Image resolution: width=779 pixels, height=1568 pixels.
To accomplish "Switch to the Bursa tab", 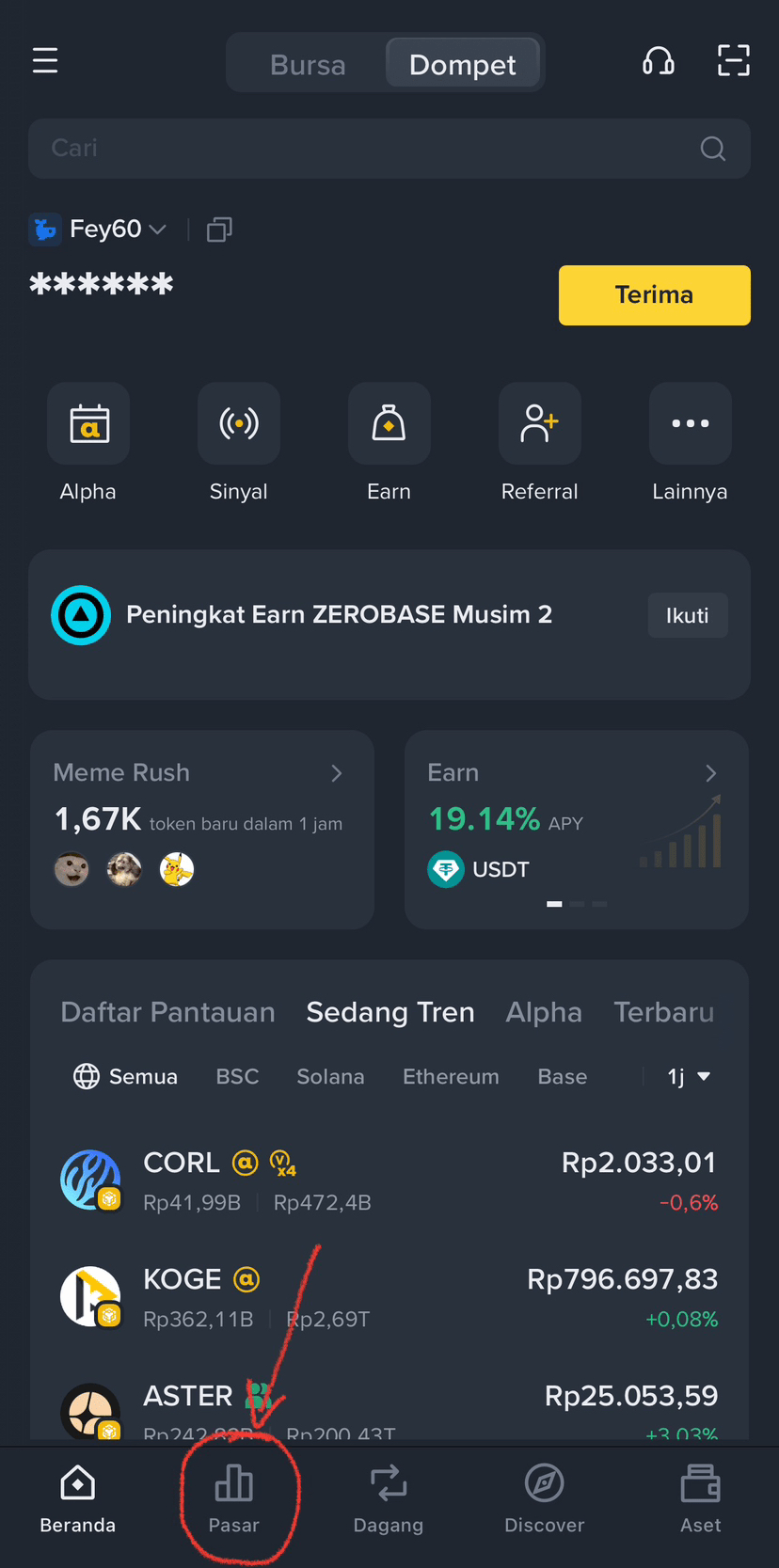I will pyautogui.click(x=308, y=64).
